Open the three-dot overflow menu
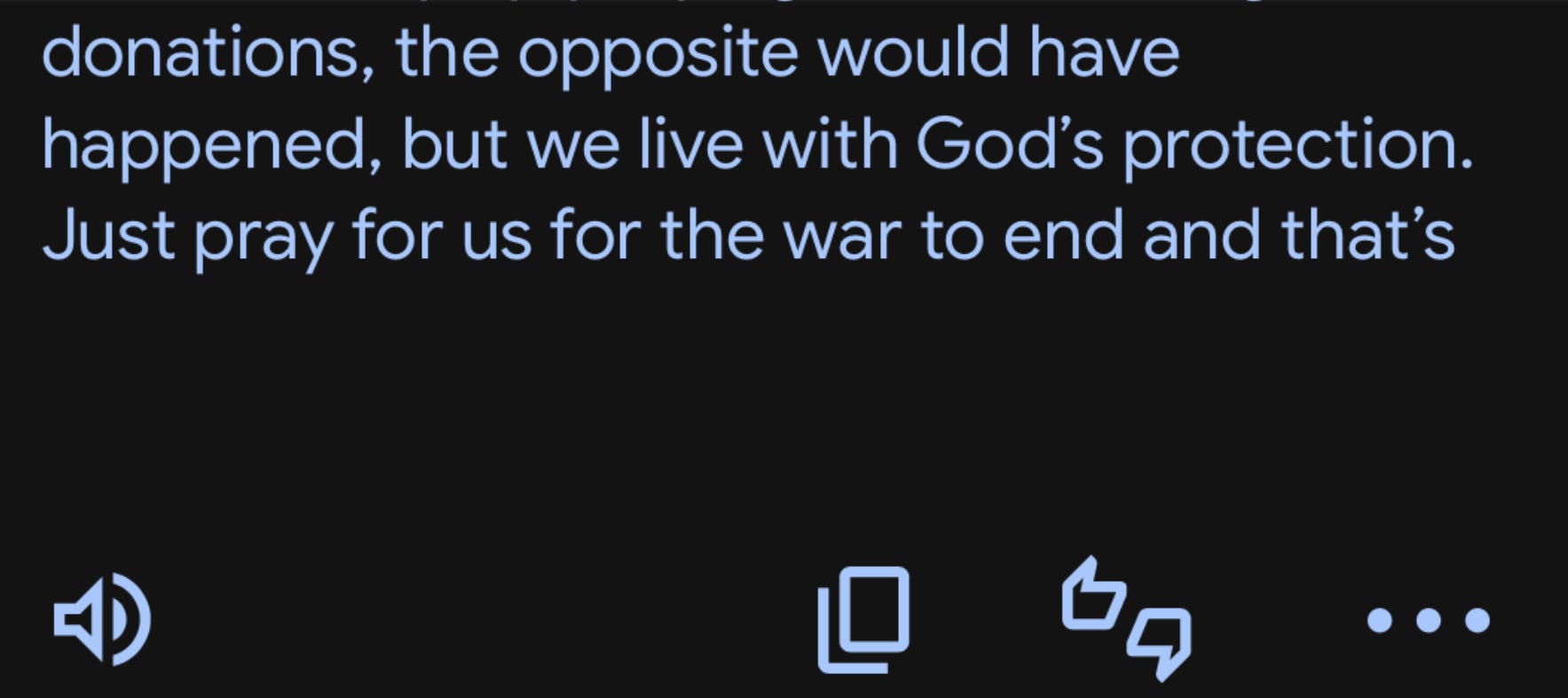 click(x=1427, y=620)
